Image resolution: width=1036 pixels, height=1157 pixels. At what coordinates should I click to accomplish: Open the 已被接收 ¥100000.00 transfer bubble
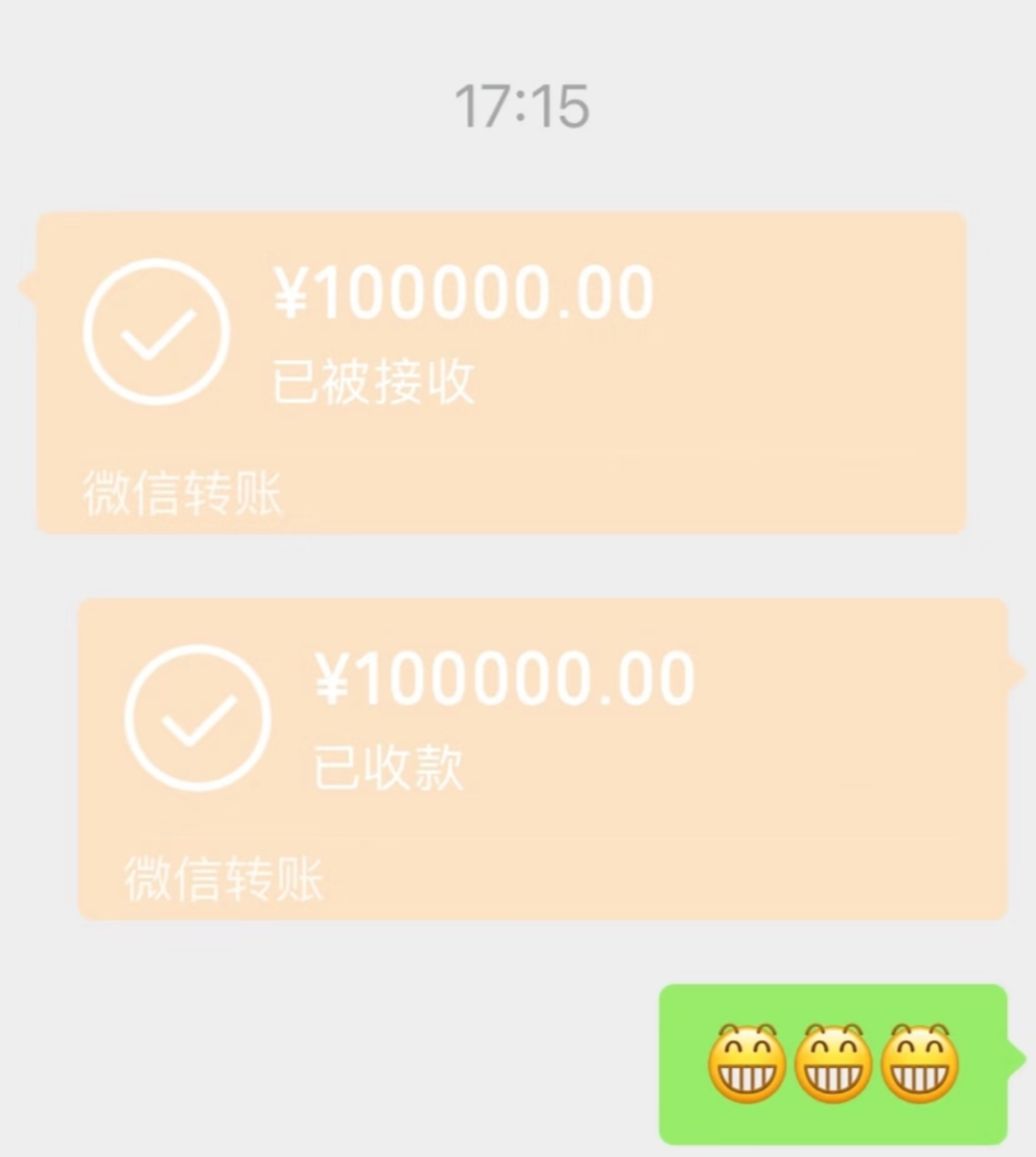(x=501, y=372)
